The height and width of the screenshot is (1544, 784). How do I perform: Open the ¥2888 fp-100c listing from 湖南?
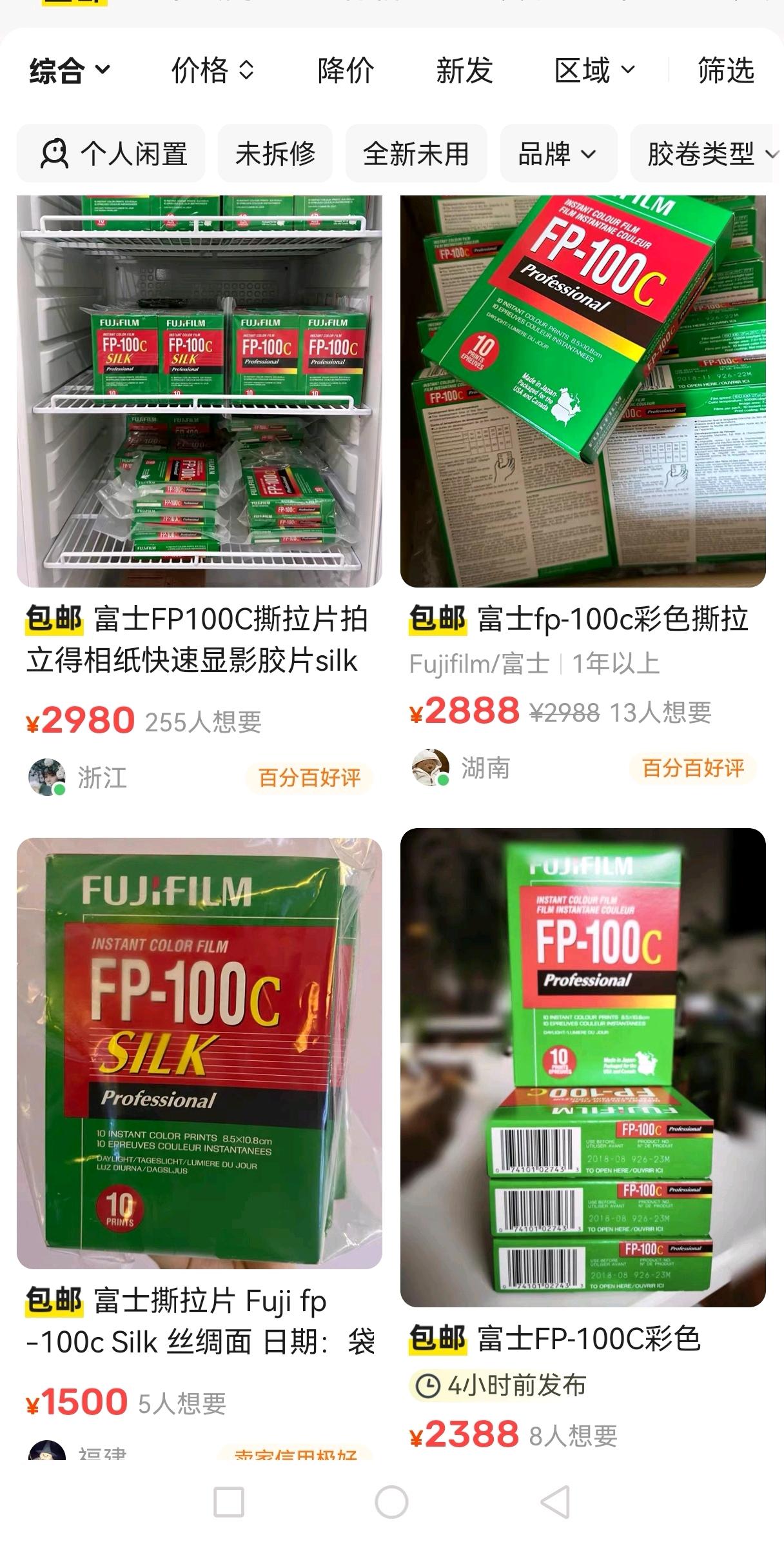(x=583, y=391)
